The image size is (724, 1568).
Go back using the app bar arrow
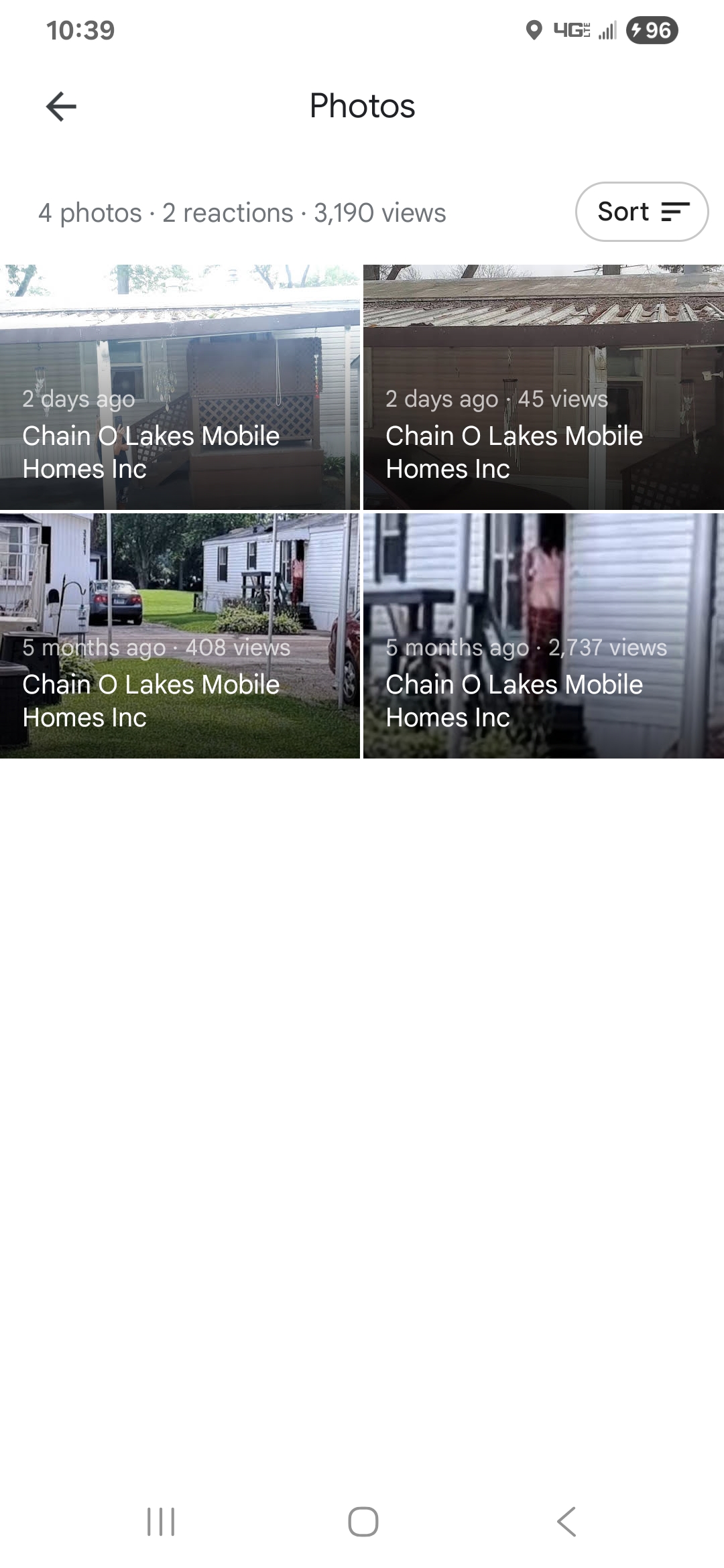61,107
